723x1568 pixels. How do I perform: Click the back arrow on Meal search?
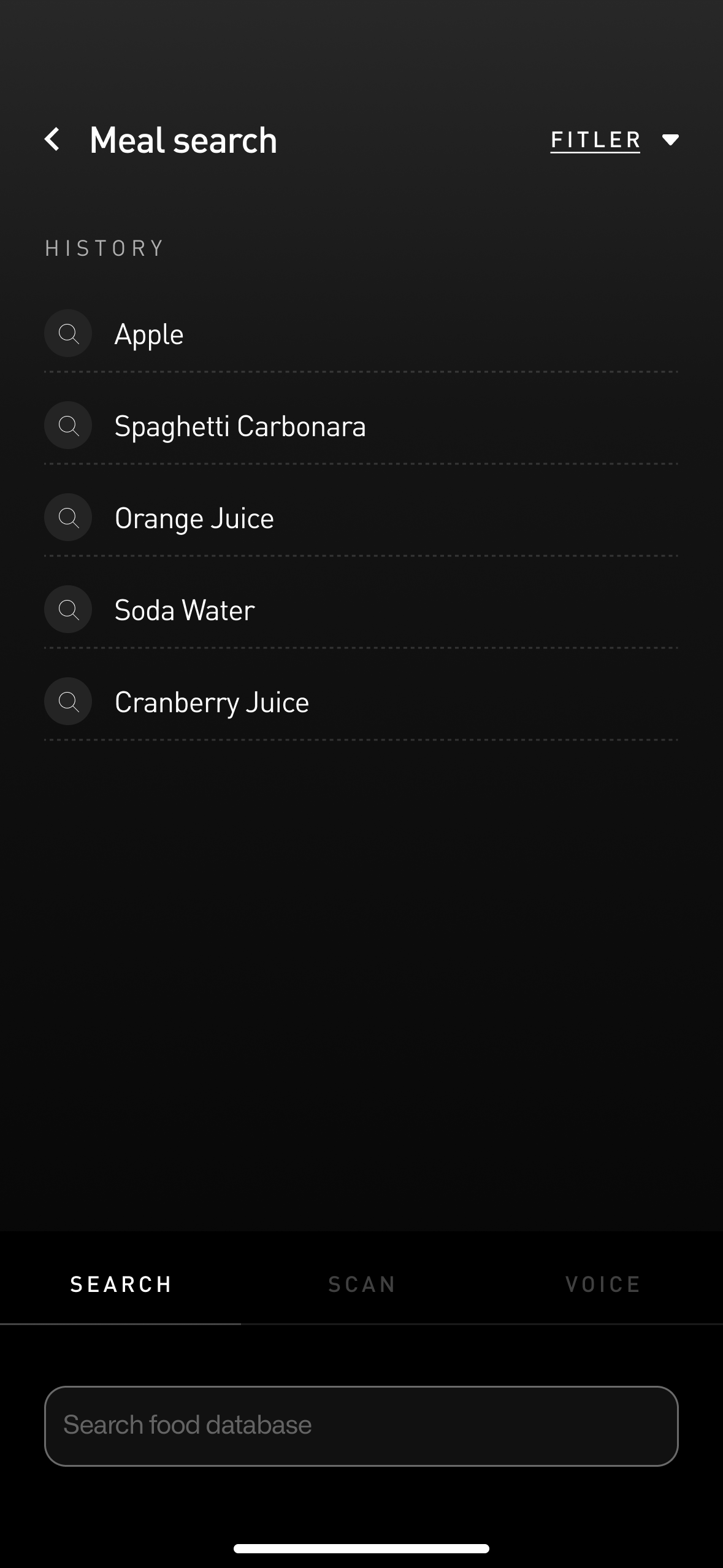click(x=53, y=140)
